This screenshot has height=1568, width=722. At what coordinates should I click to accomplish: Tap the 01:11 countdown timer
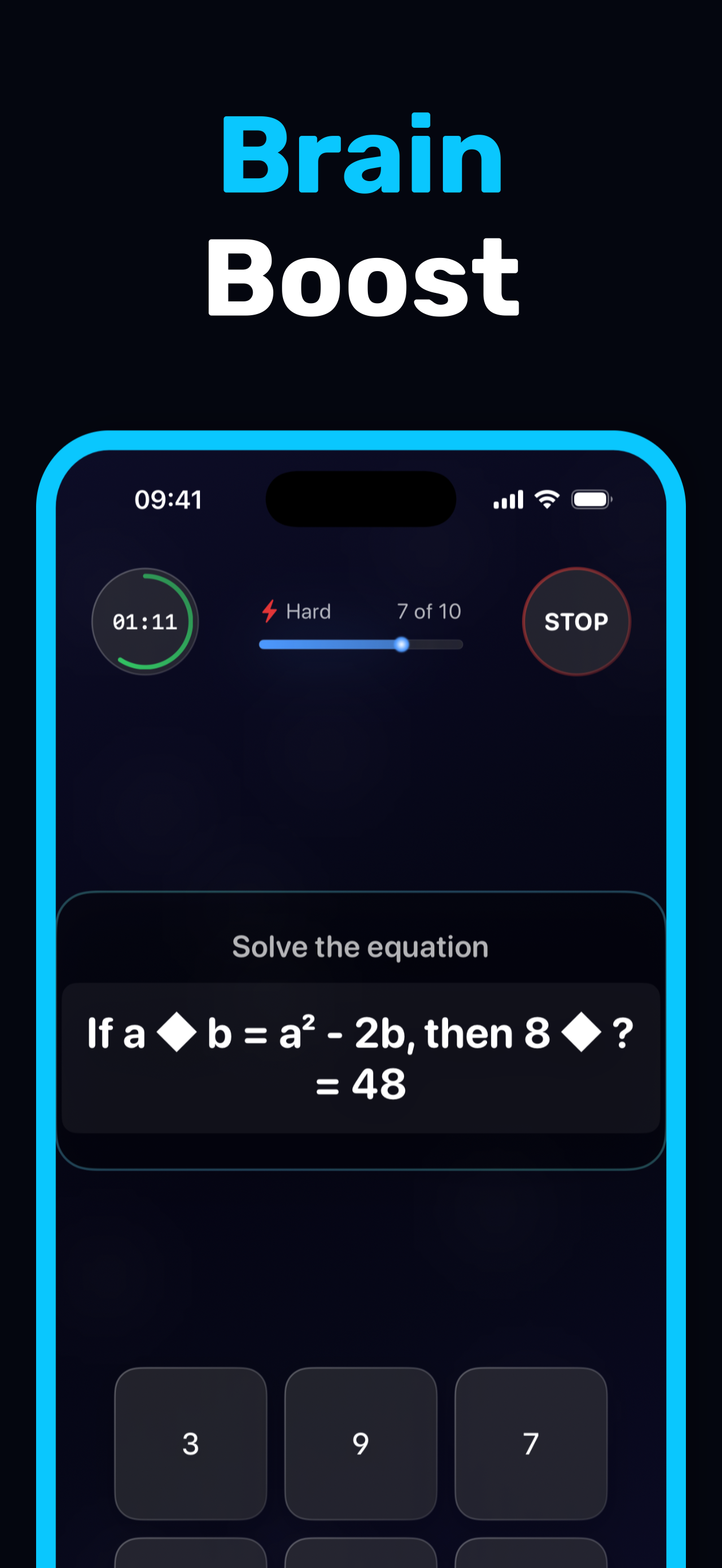click(x=145, y=621)
